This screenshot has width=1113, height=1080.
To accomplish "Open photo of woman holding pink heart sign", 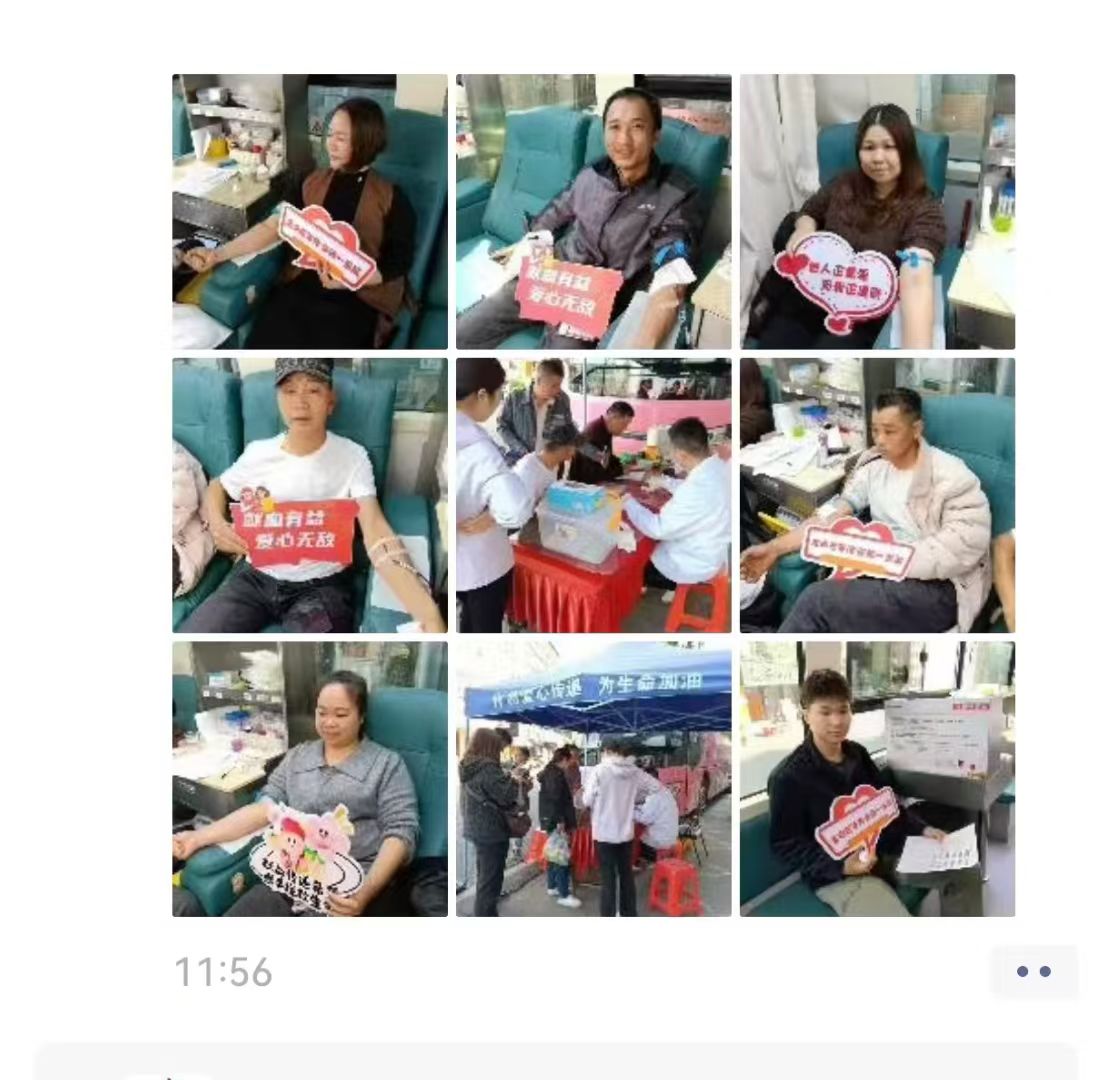I will [x=877, y=211].
